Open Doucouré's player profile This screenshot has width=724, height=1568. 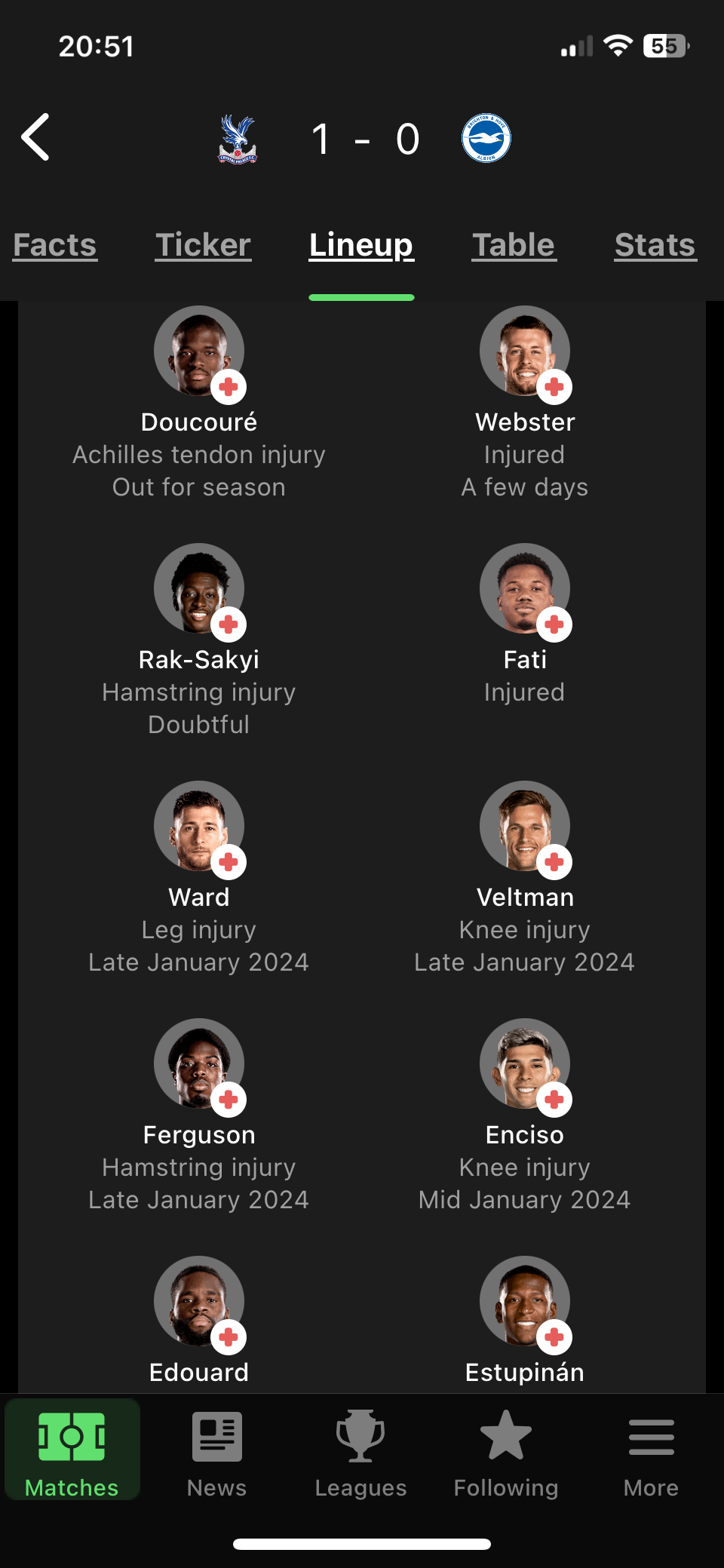[x=199, y=404]
